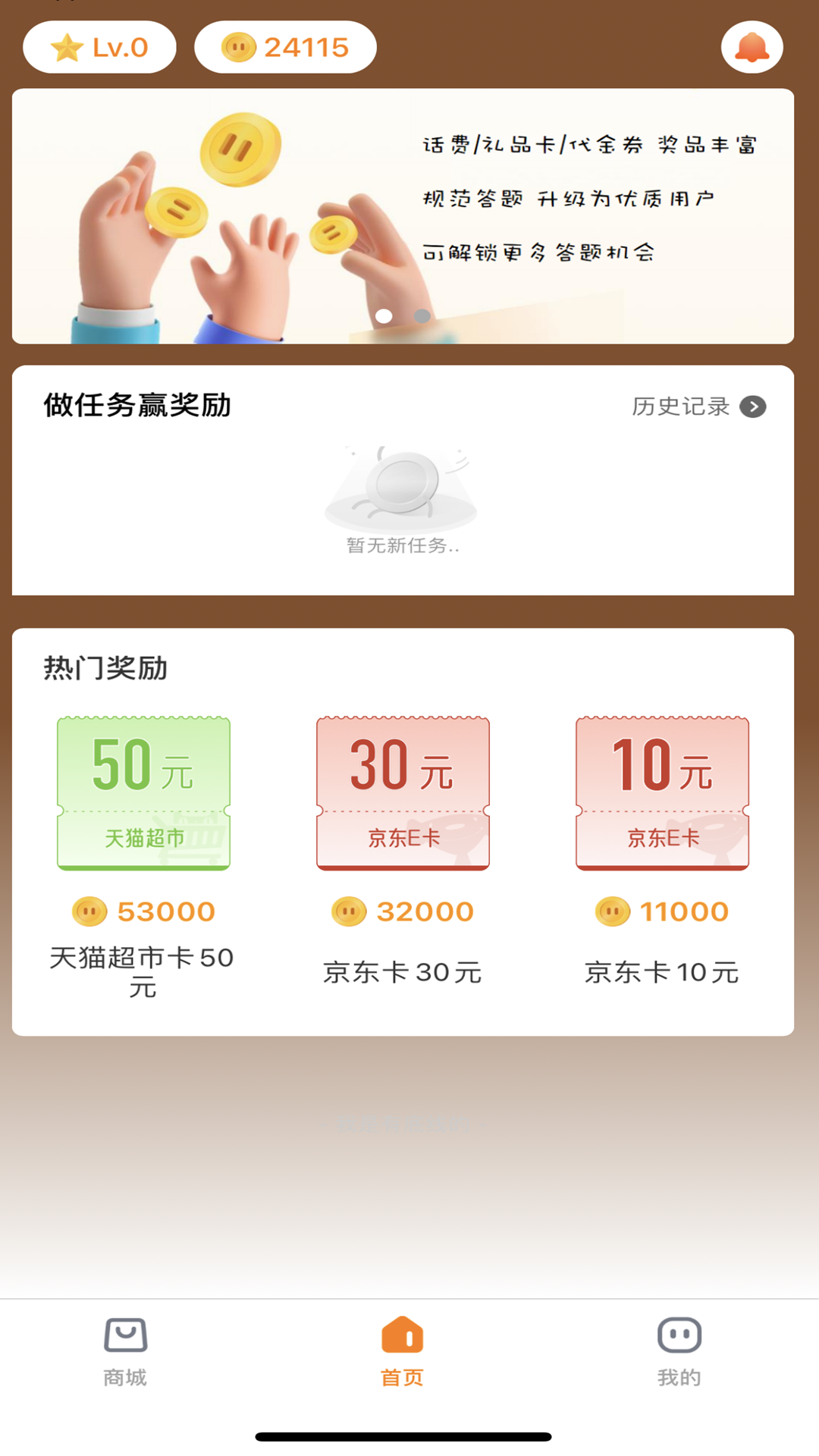Open the notifications bell
This screenshot has width=819, height=1456.
752,47
